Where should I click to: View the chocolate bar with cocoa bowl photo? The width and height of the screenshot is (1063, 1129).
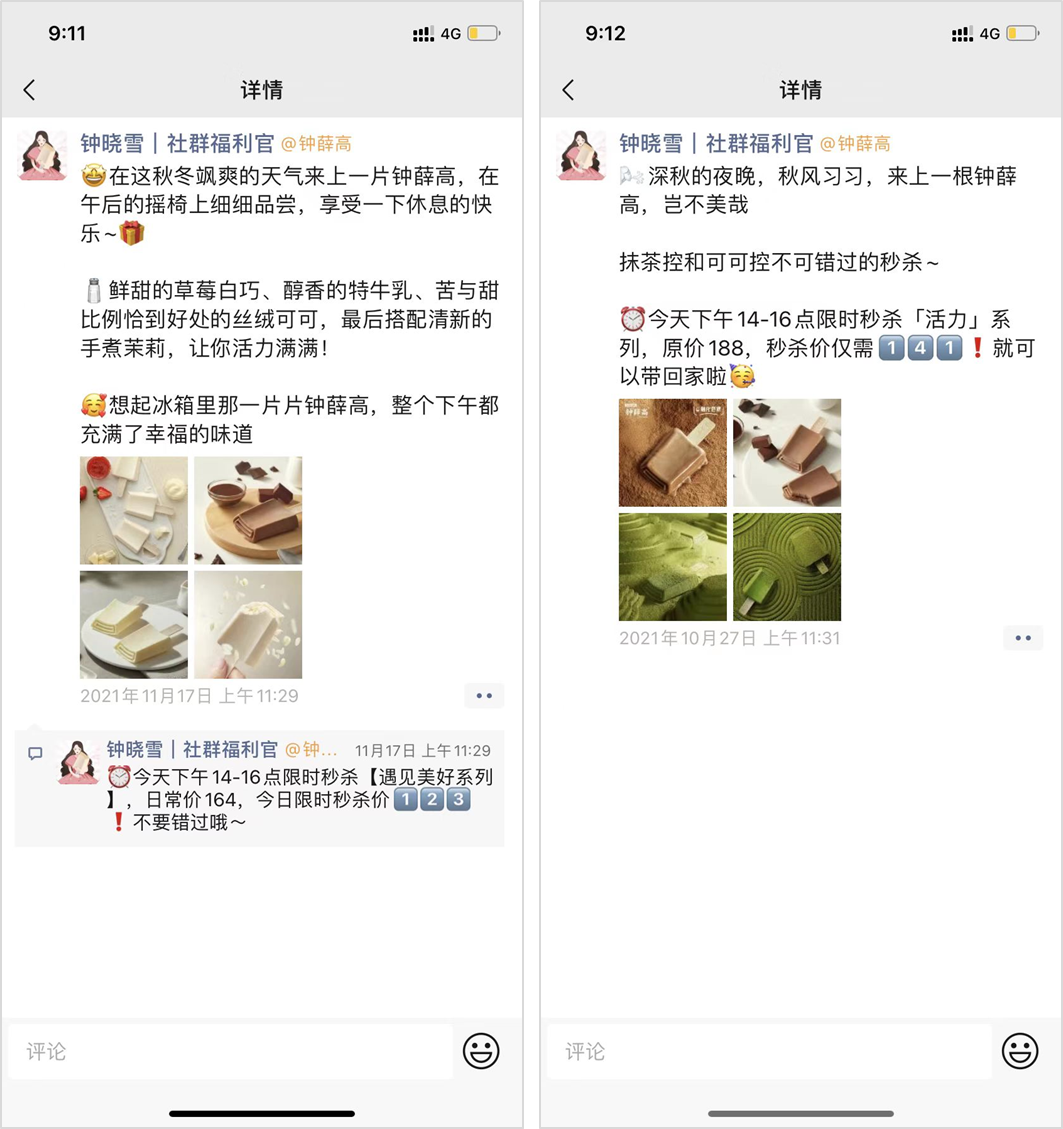pyautogui.click(x=248, y=511)
